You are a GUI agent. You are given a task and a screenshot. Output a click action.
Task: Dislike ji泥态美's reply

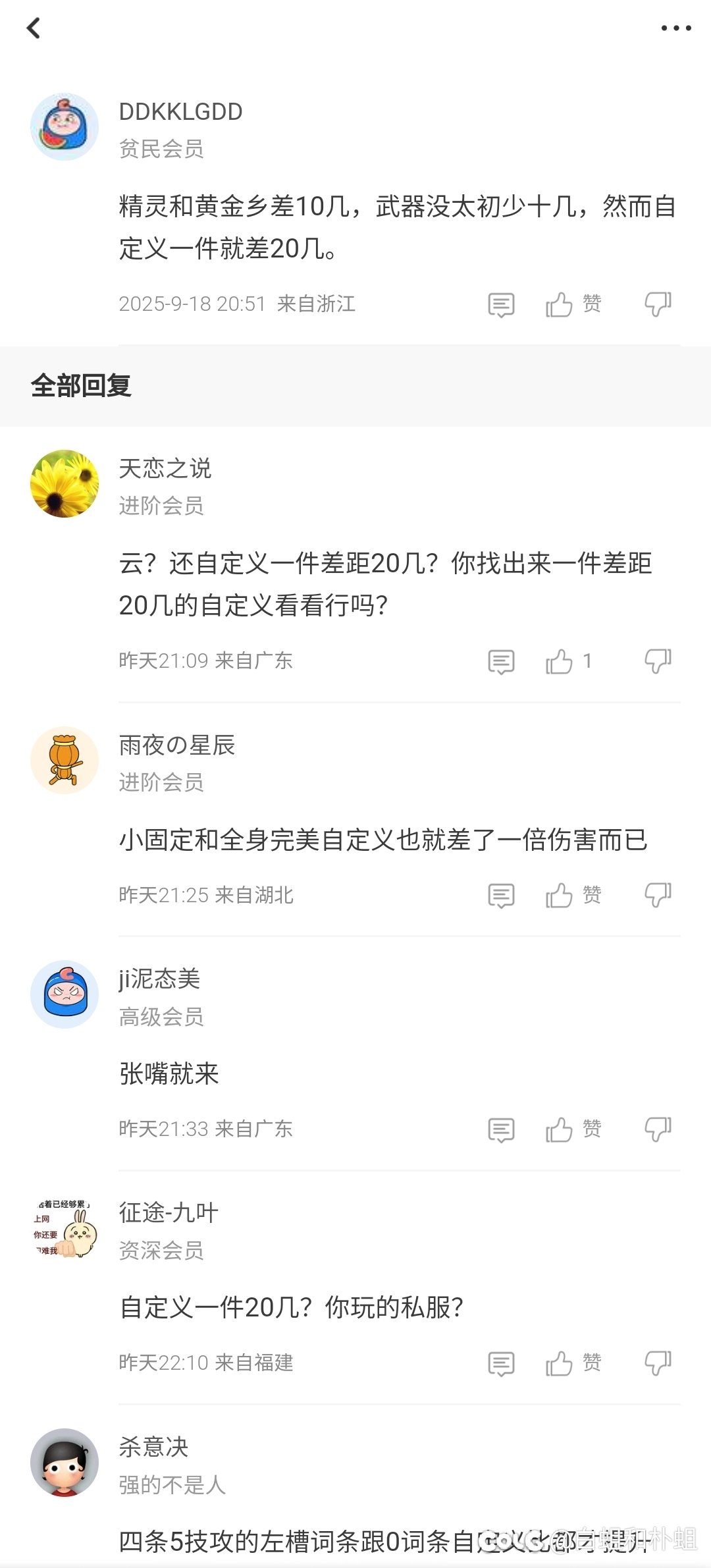658,1130
